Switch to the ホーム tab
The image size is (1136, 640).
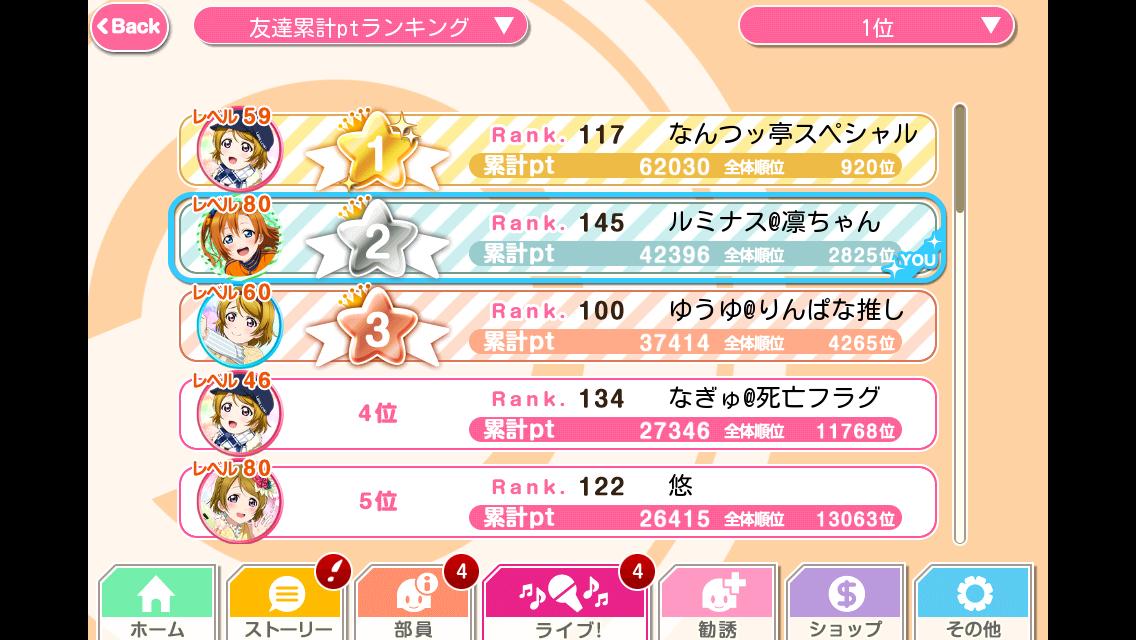(x=158, y=605)
